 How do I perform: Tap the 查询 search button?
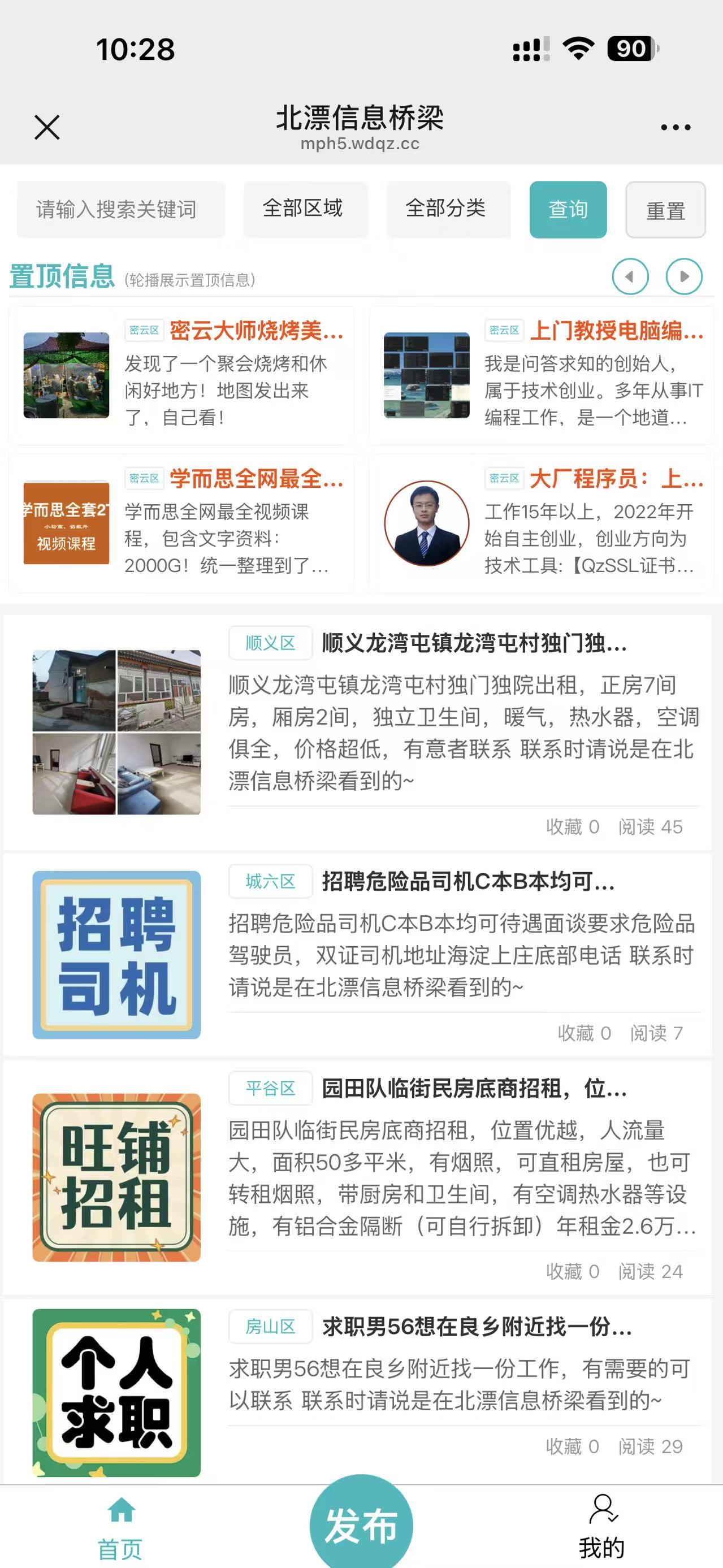pyautogui.click(x=568, y=209)
